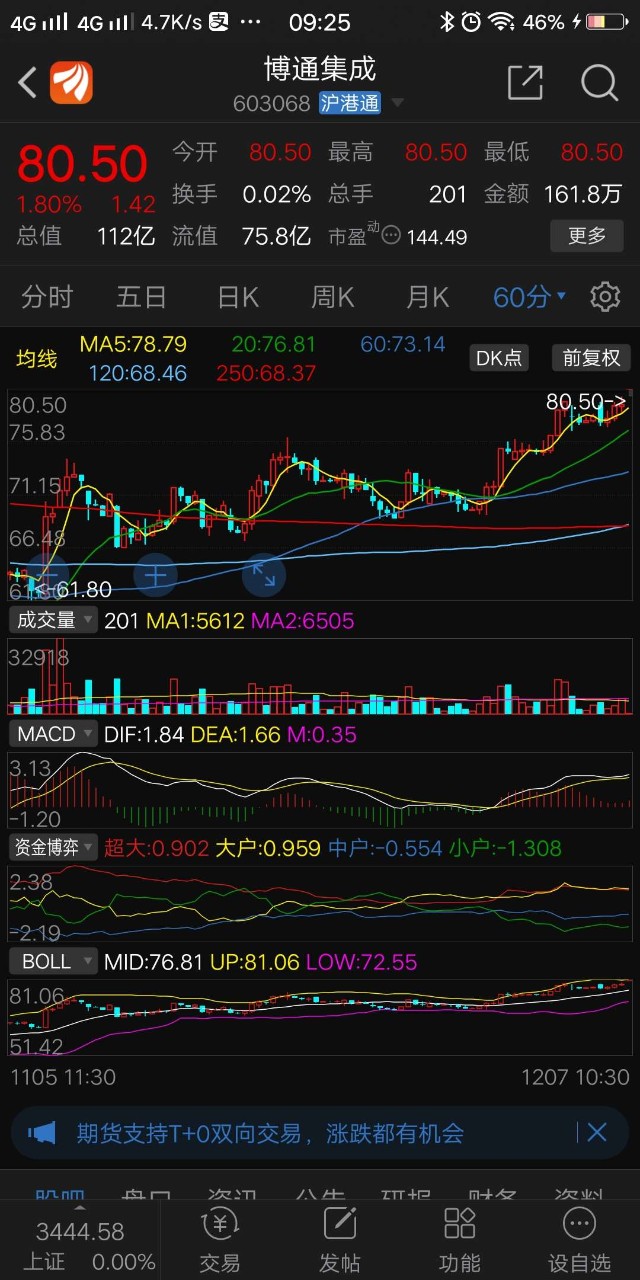Open the MACD indicator dropdown
The height and width of the screenshot is (1280, 640).
53,734
